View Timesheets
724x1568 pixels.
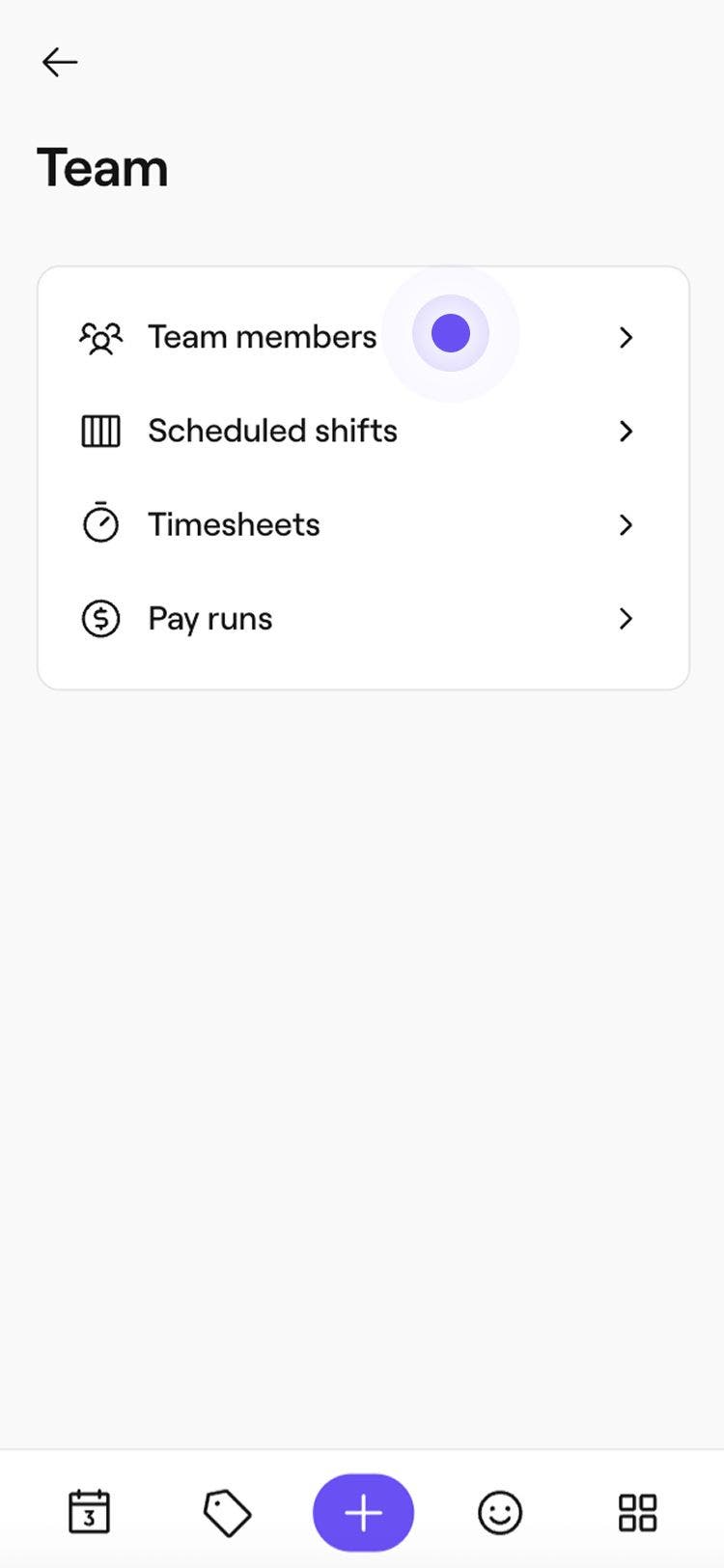point(234,524)
